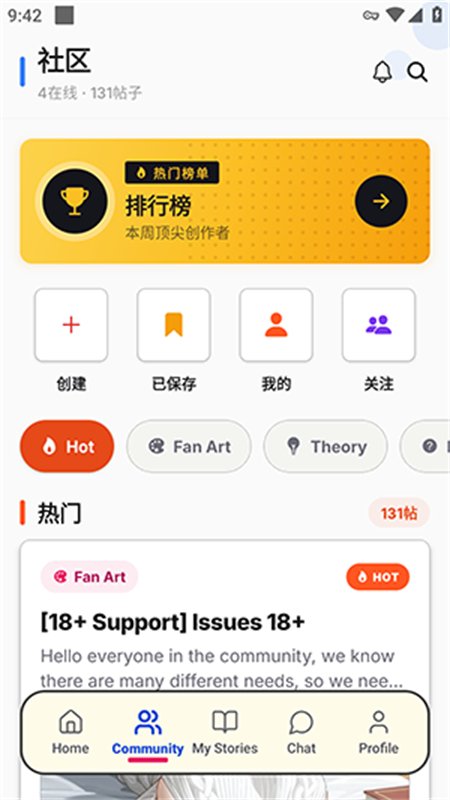Switch to the Profile tab
450x800 pixels.
click(x=378, y=732)
